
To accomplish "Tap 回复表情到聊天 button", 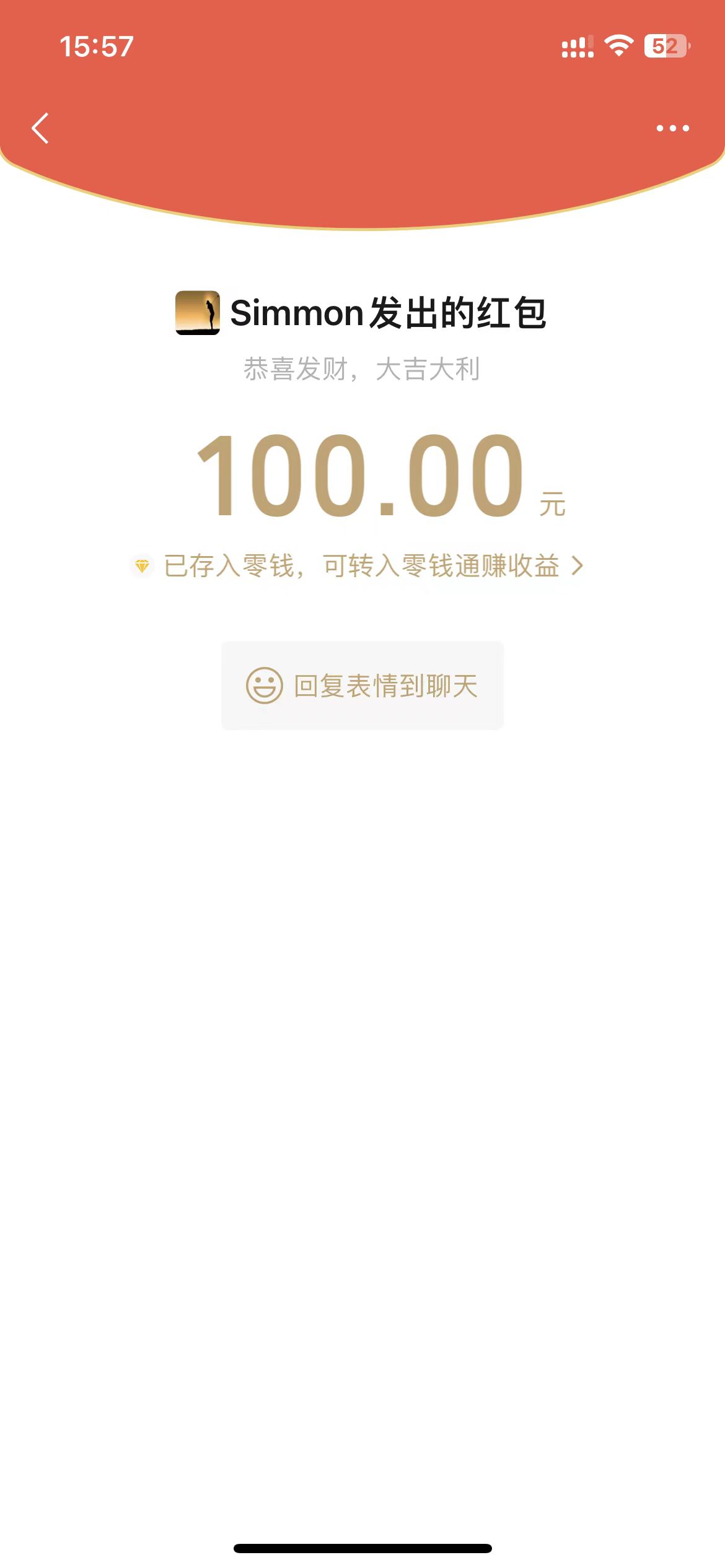I will 362,686.
